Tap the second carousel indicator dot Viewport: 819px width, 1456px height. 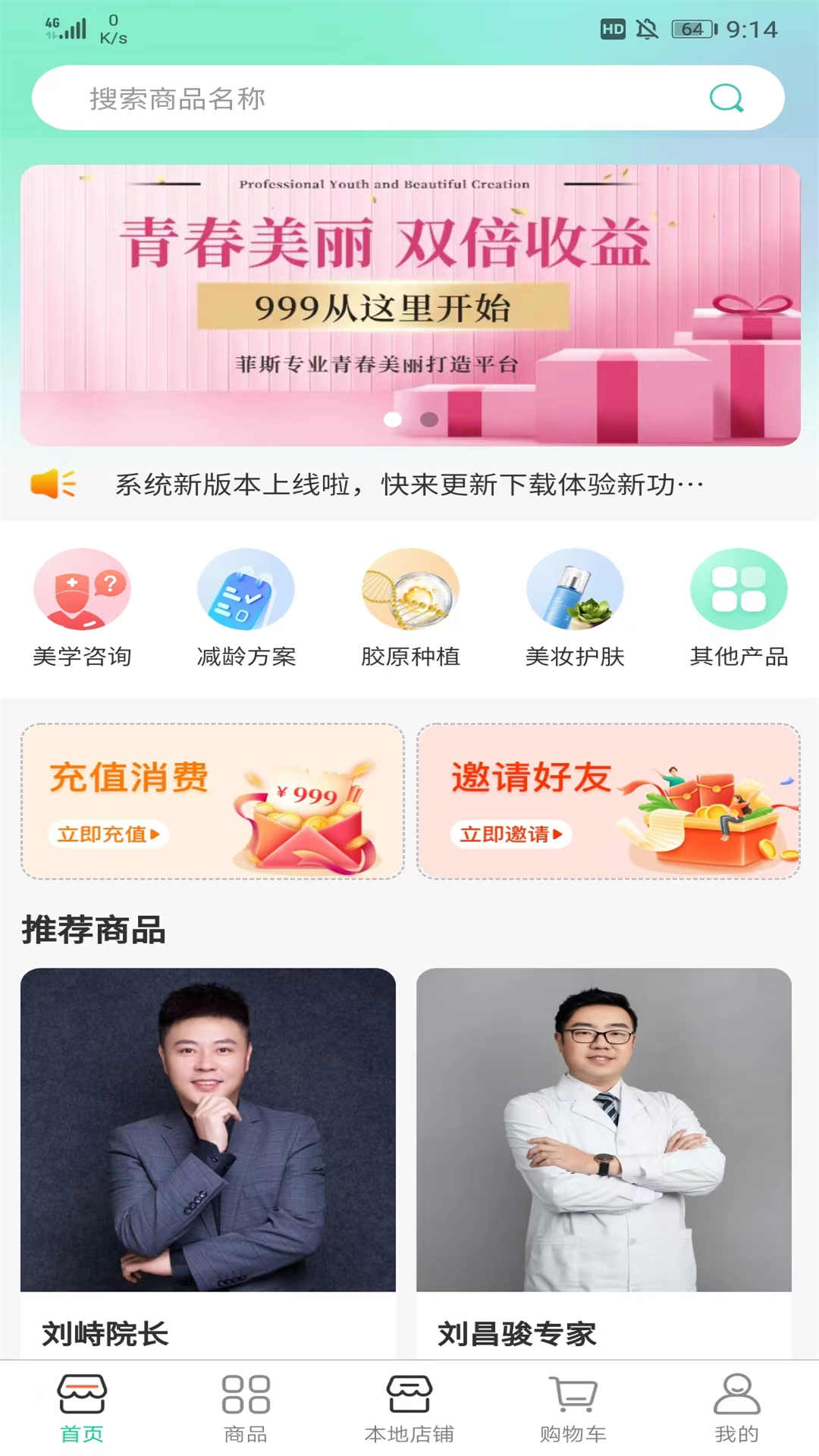point(427,417)
